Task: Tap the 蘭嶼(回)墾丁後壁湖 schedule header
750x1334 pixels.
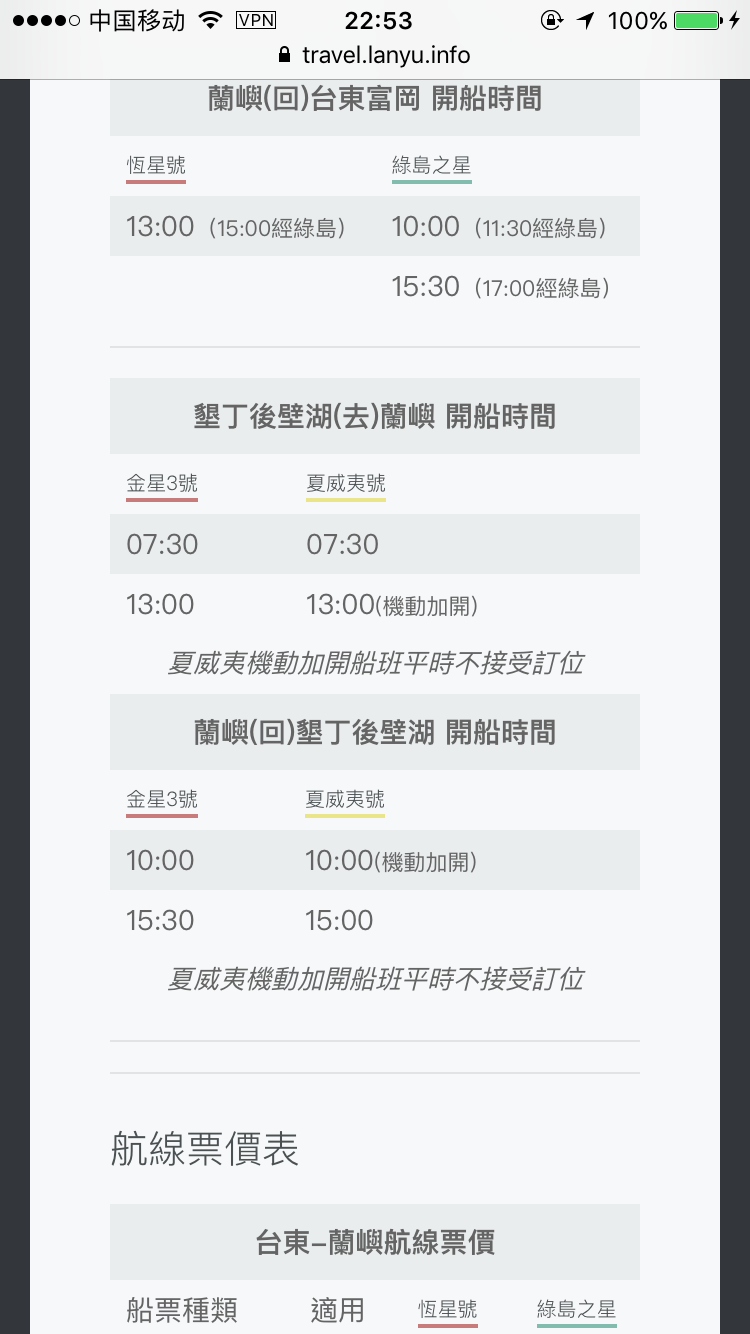Action: [x=375, y=732]
